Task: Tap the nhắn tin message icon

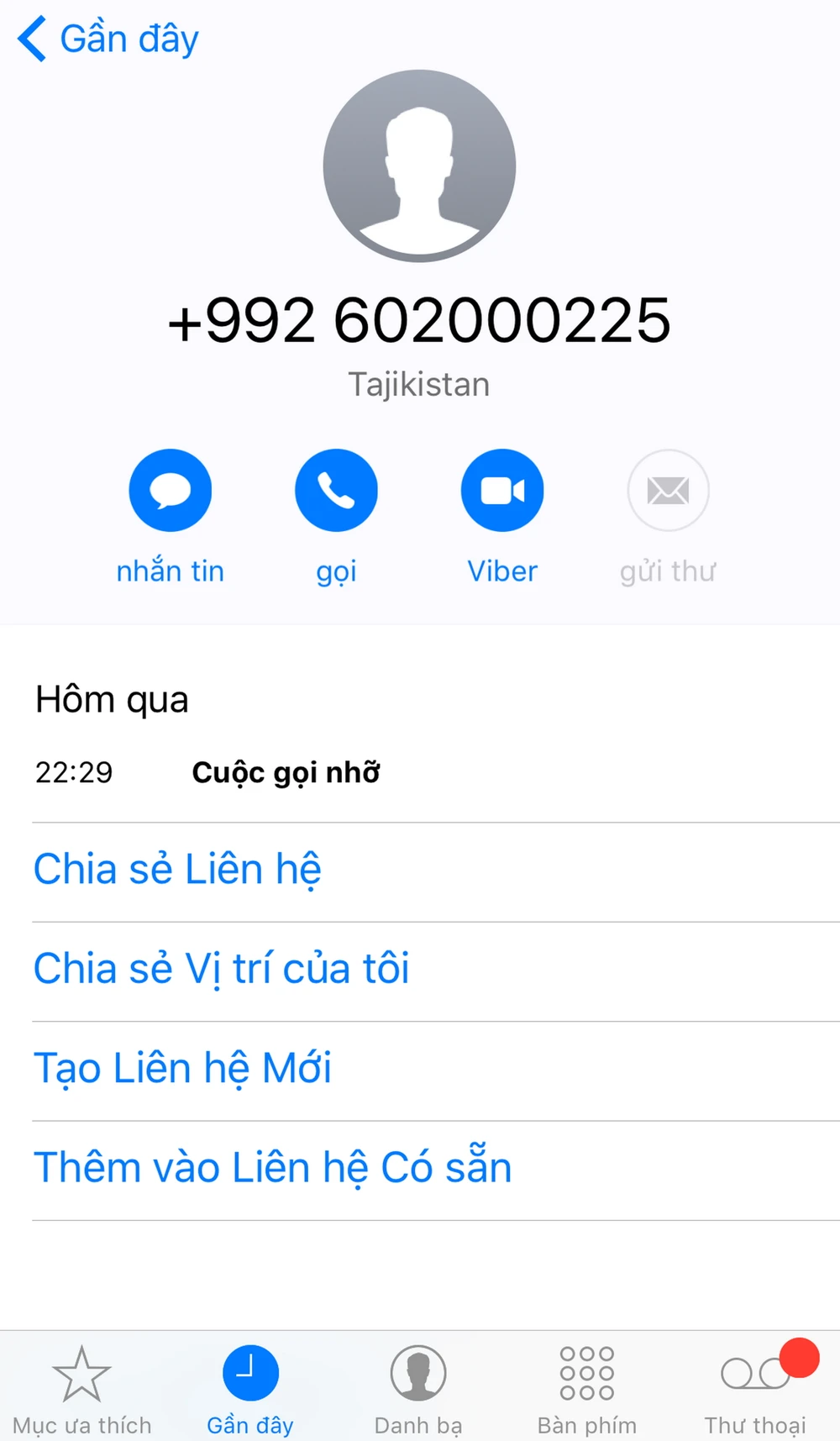Action: coord(170,490)
